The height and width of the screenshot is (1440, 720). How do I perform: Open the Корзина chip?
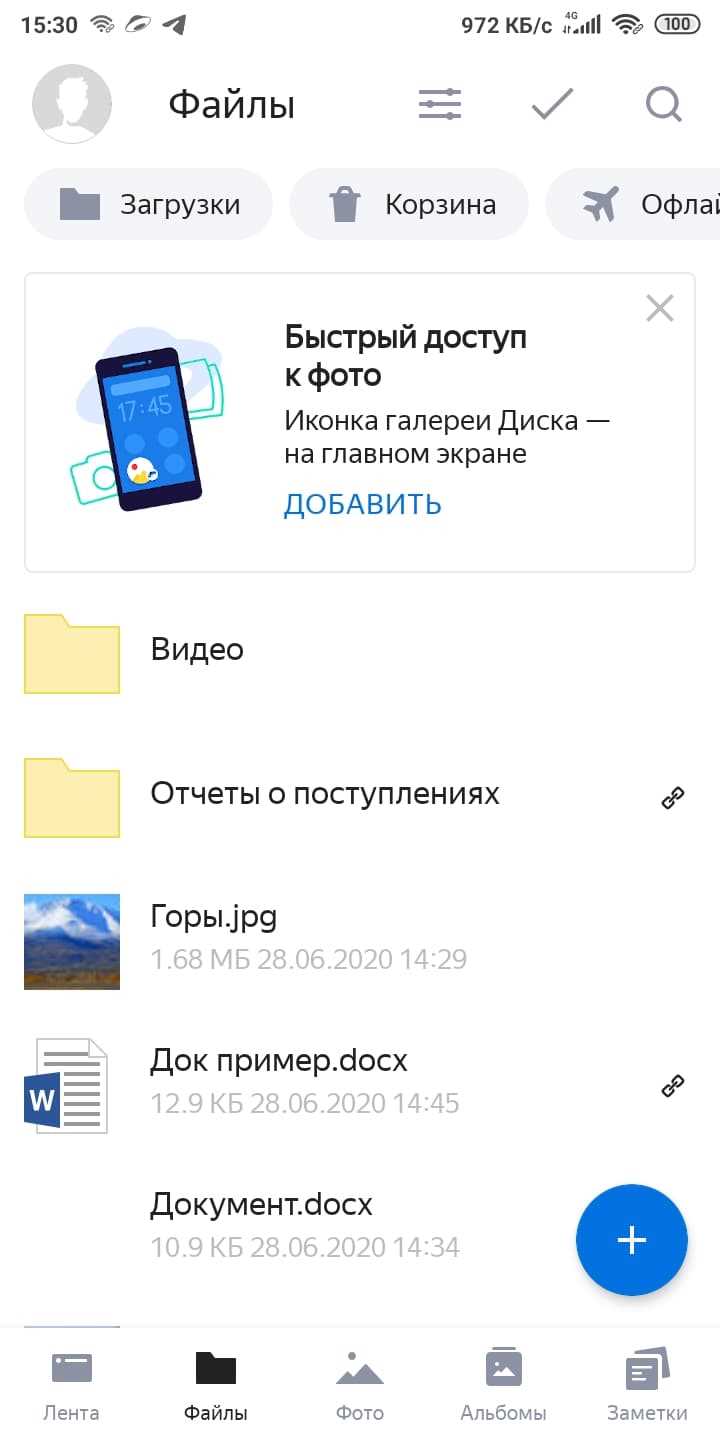409,204
